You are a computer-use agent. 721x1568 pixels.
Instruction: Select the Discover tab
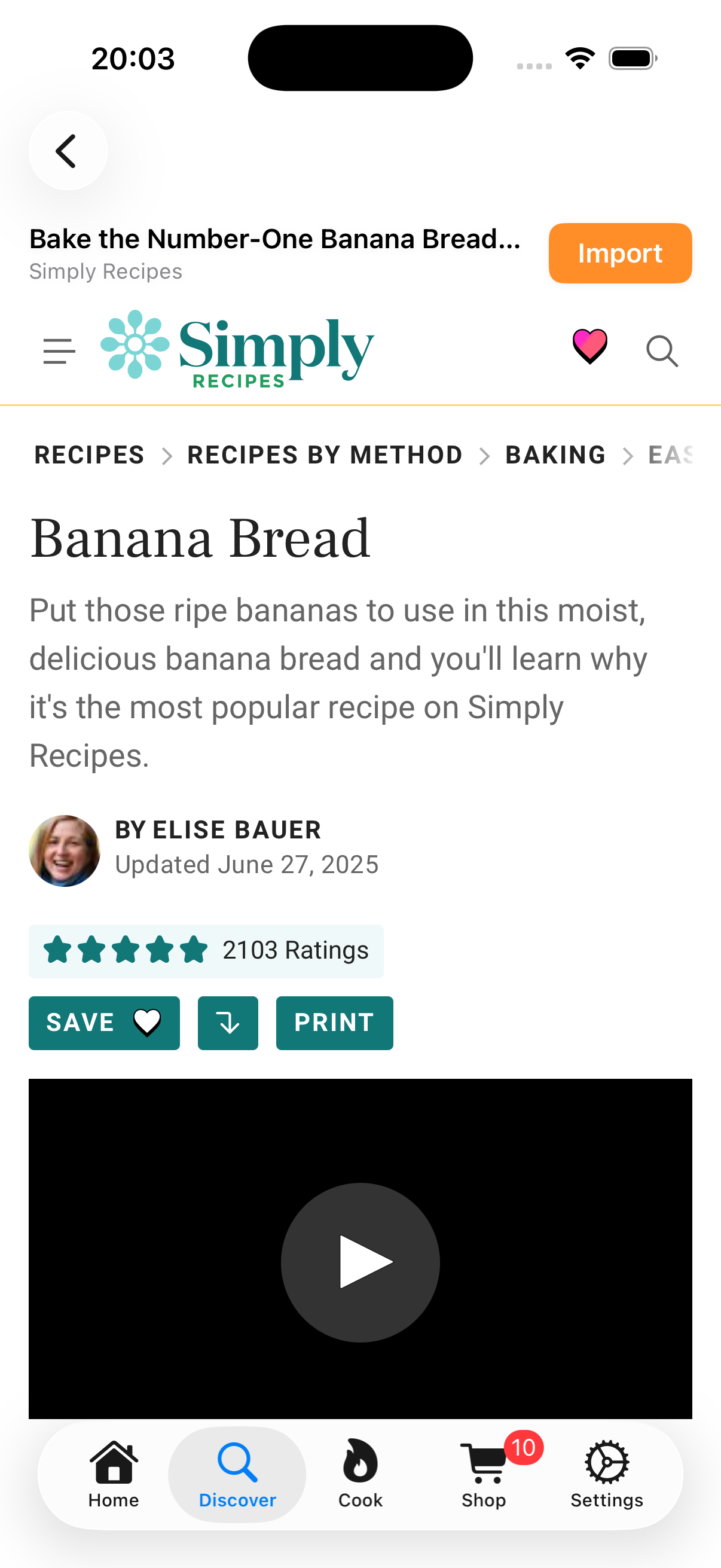coord(237,1474)
